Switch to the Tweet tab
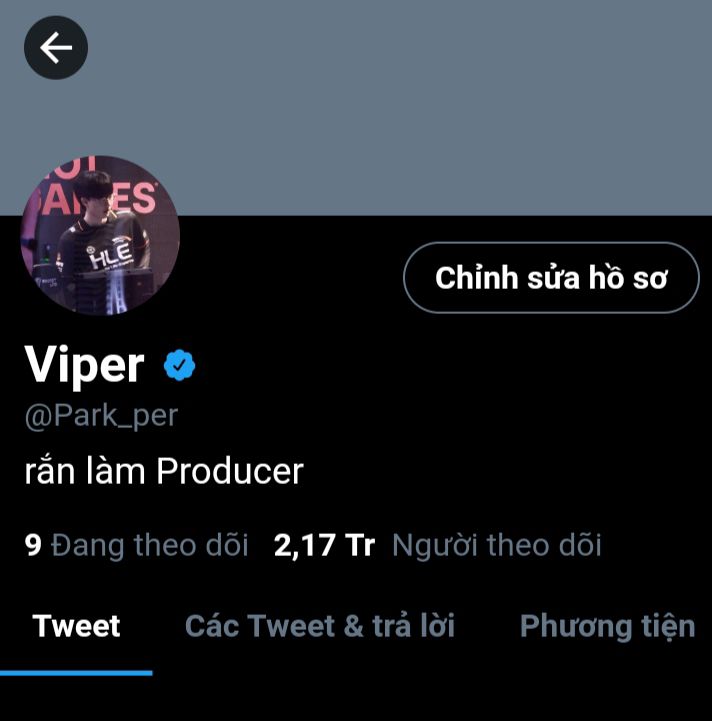The height and width of the screenshot is (721, 712). (76, 627)
